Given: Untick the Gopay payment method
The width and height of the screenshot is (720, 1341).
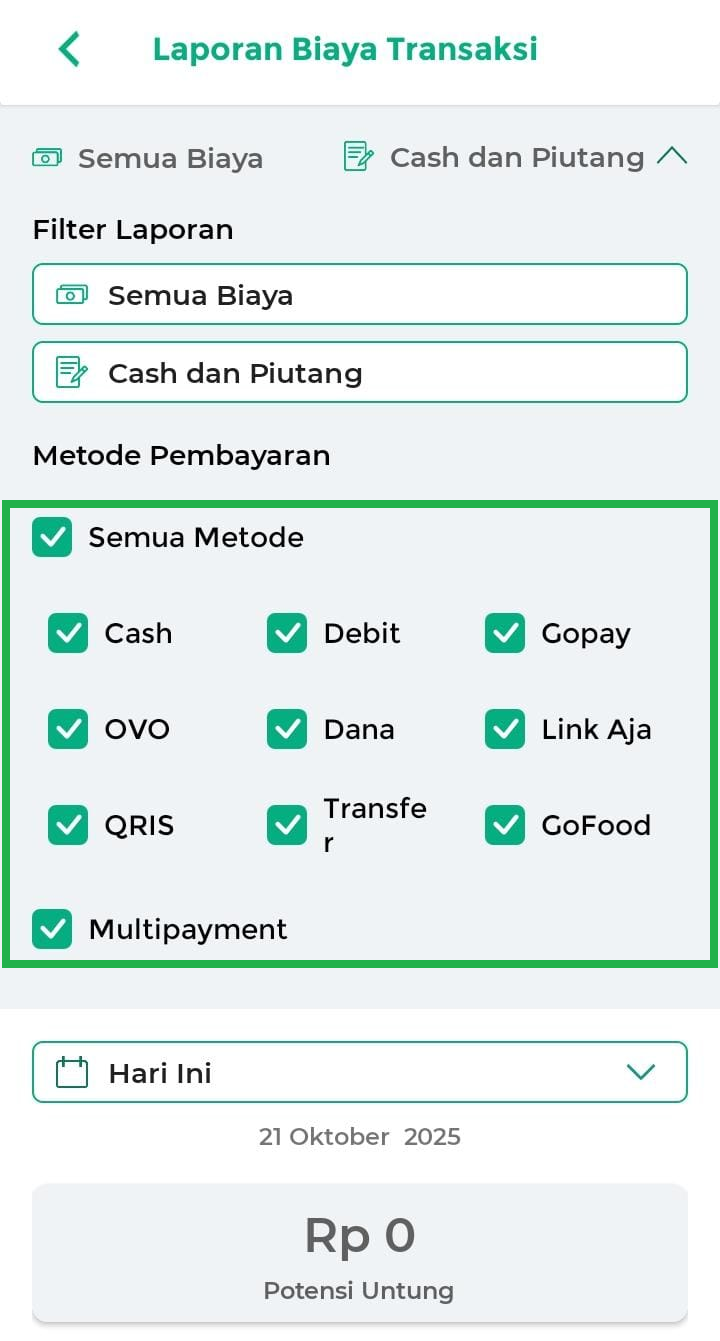Looking at the screenshot, I should click(505, 633).
